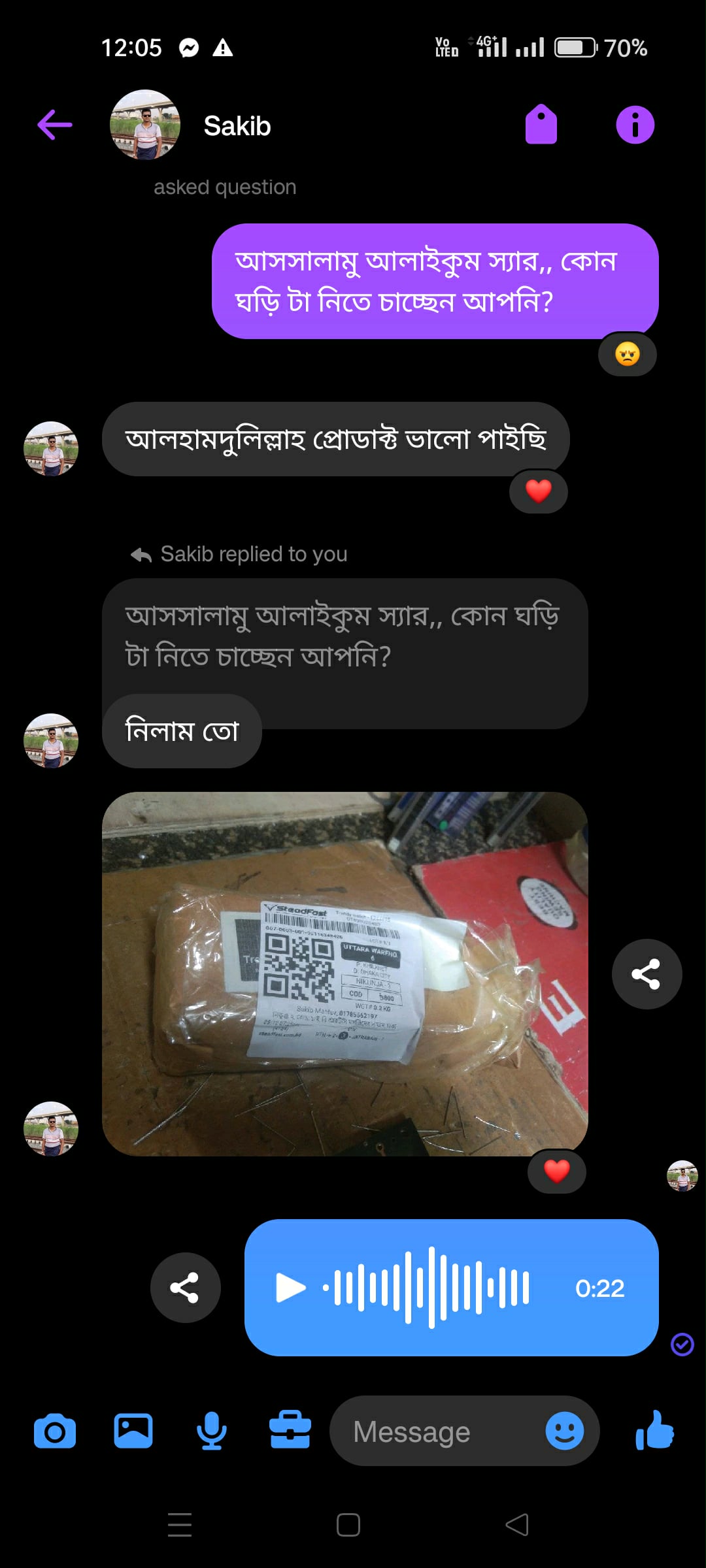Open conversation info for Sakib
Image resolution: width=706 pixels, height=1568 pixels.
(635, 125)
